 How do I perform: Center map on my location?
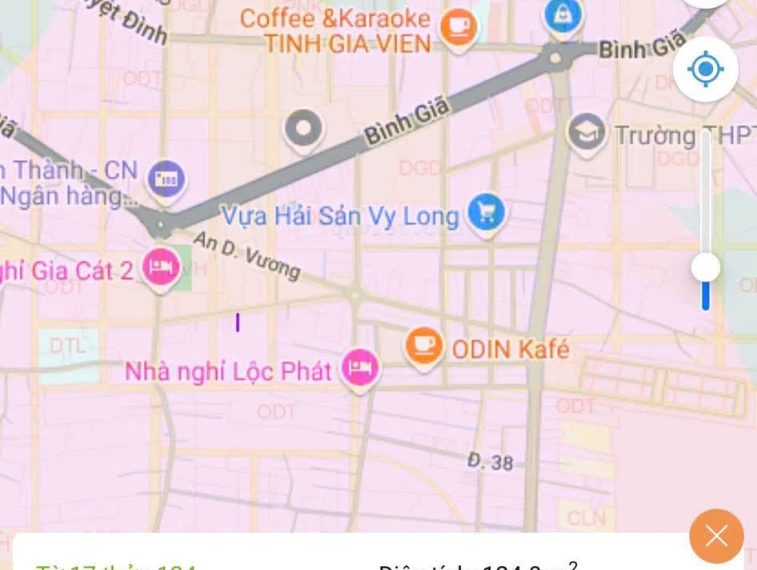706,69
